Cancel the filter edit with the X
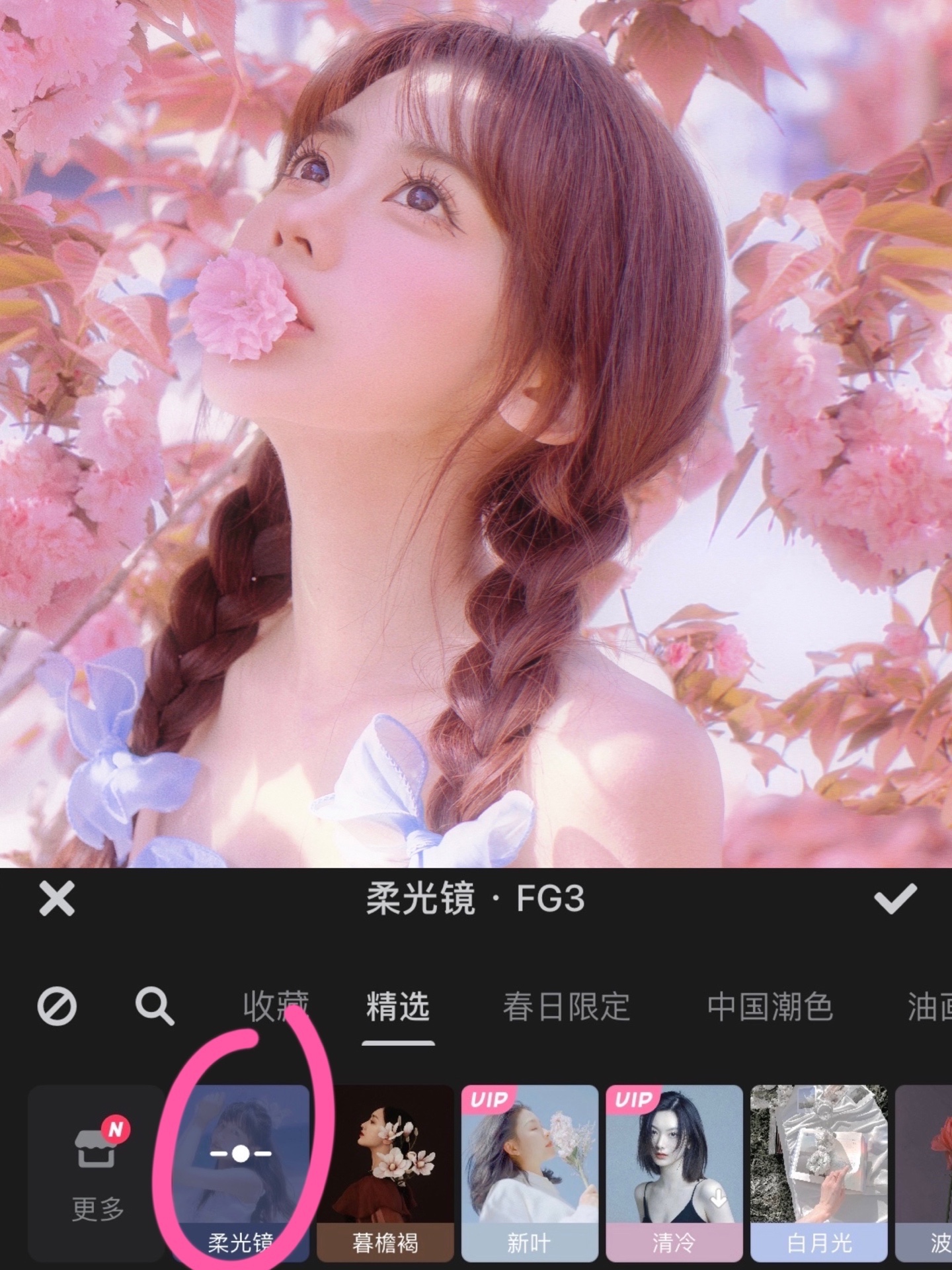 pyautogui.click(x=57, y=899)
